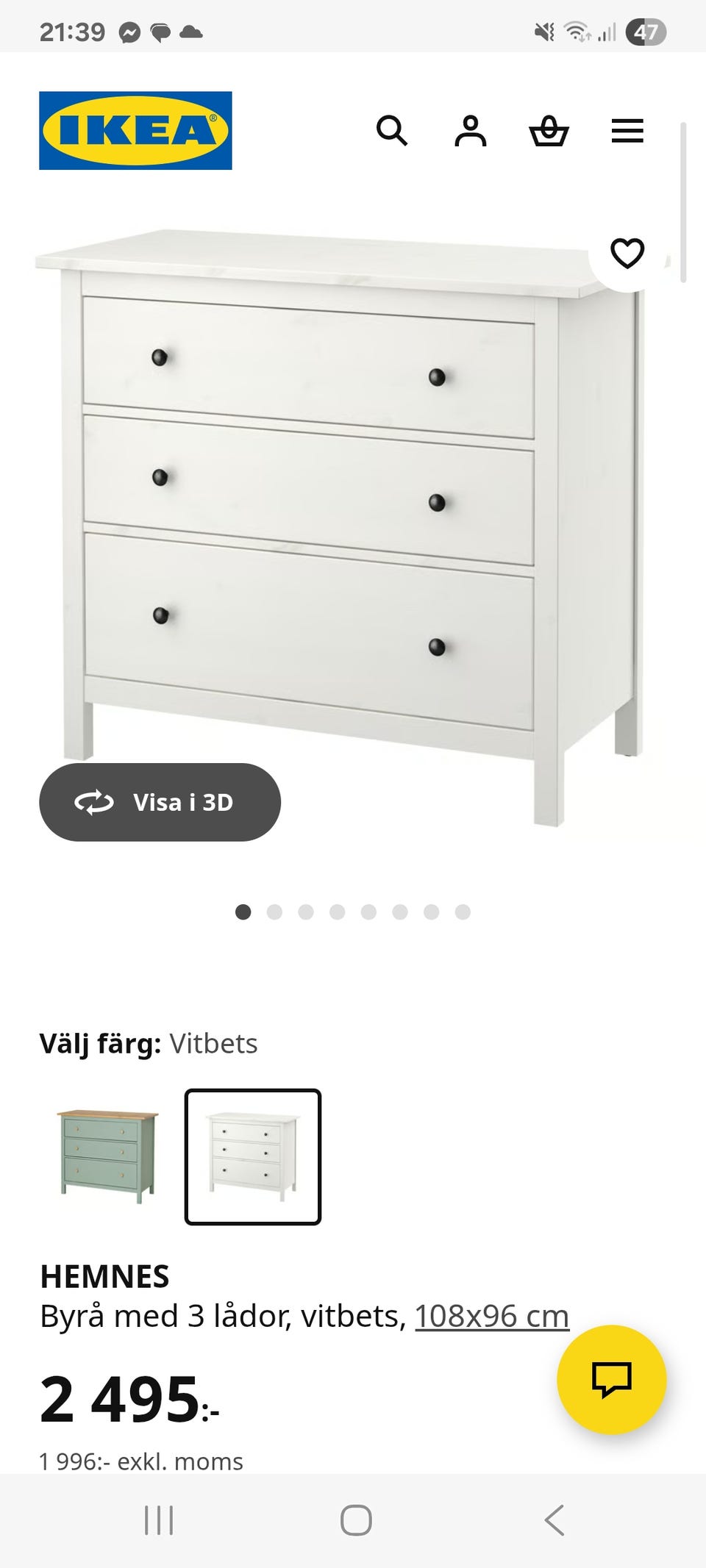Open the hamburger navigation menu
The image size is (706, 1568).
[x=627, y=132]
